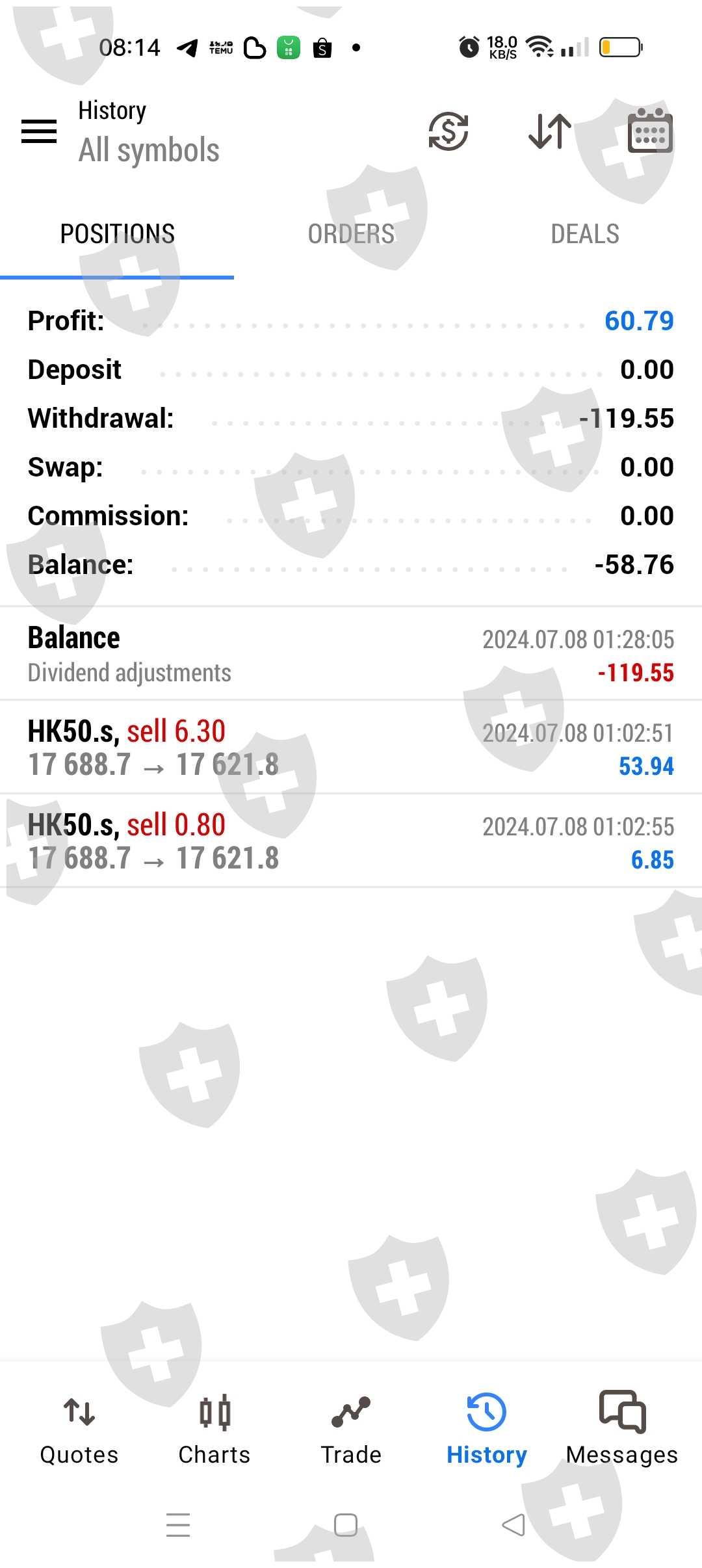Open the hamburger drawer menu
Screen dimensions: 702x1568
[x=39, y=131]
